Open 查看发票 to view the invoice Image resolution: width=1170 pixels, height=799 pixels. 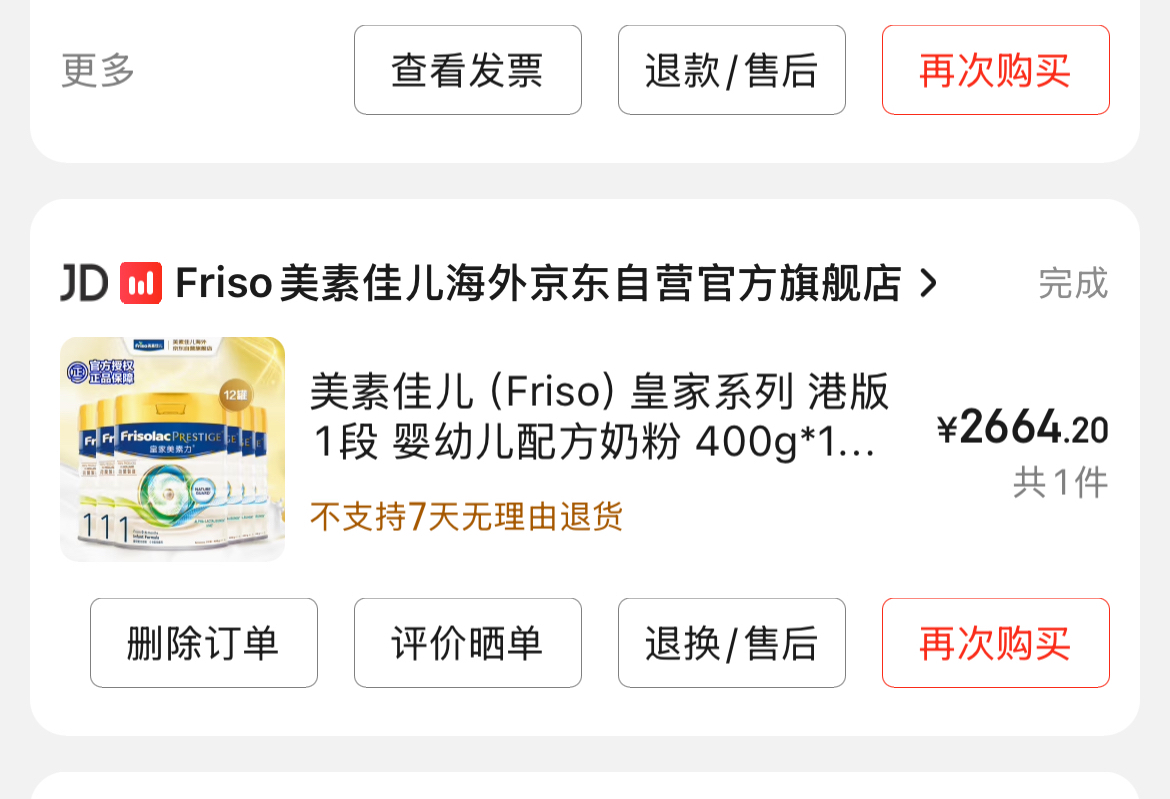point(467,70)
